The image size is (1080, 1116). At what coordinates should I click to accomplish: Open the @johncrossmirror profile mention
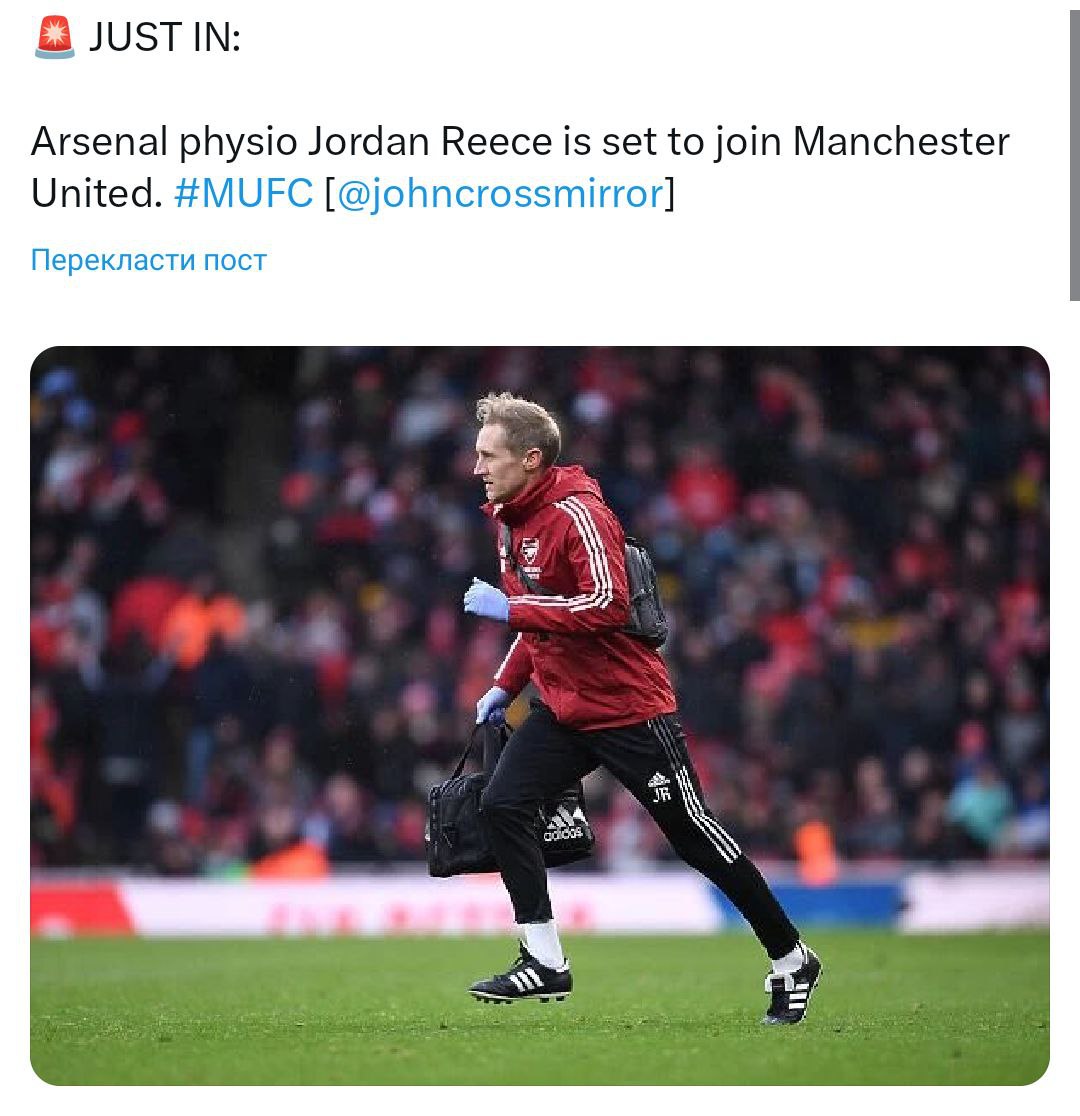click(x=500, y=193)
